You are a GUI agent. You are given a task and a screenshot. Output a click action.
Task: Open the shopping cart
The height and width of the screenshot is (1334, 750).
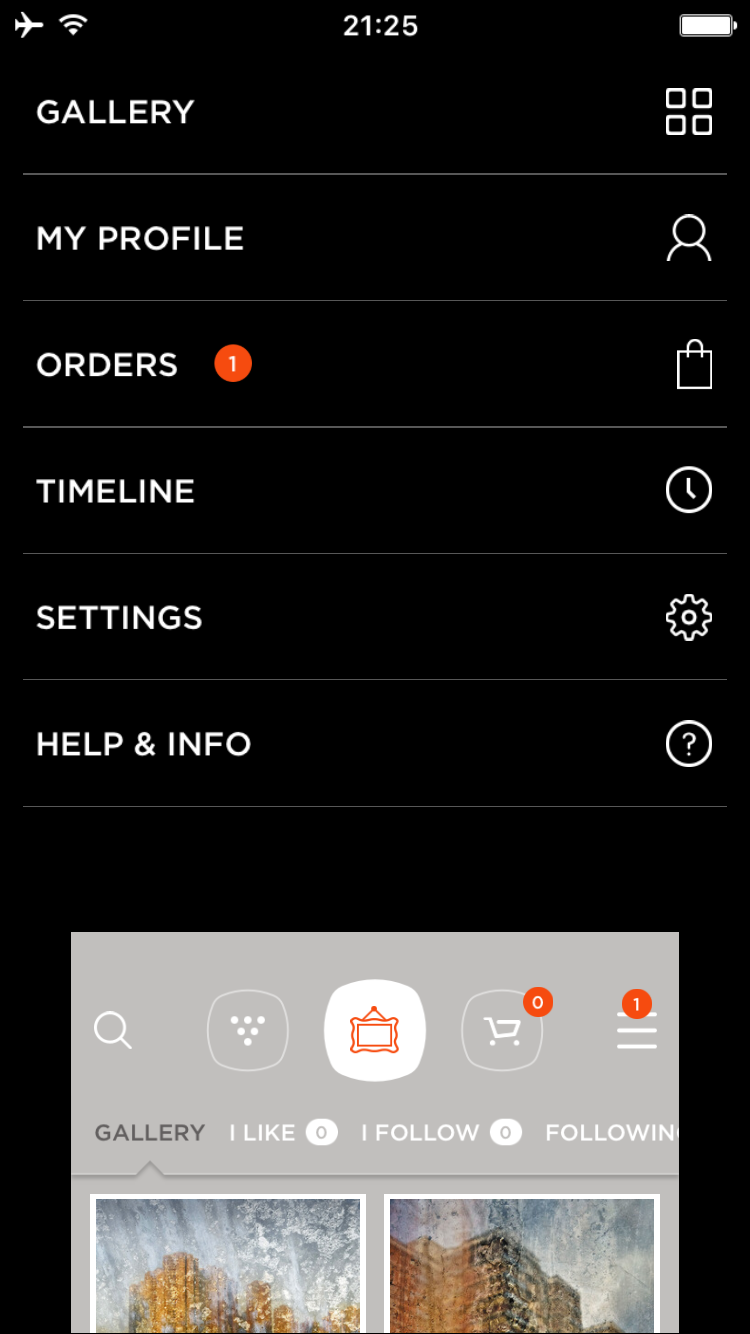pyautogui.click(x=502, y=1030)
